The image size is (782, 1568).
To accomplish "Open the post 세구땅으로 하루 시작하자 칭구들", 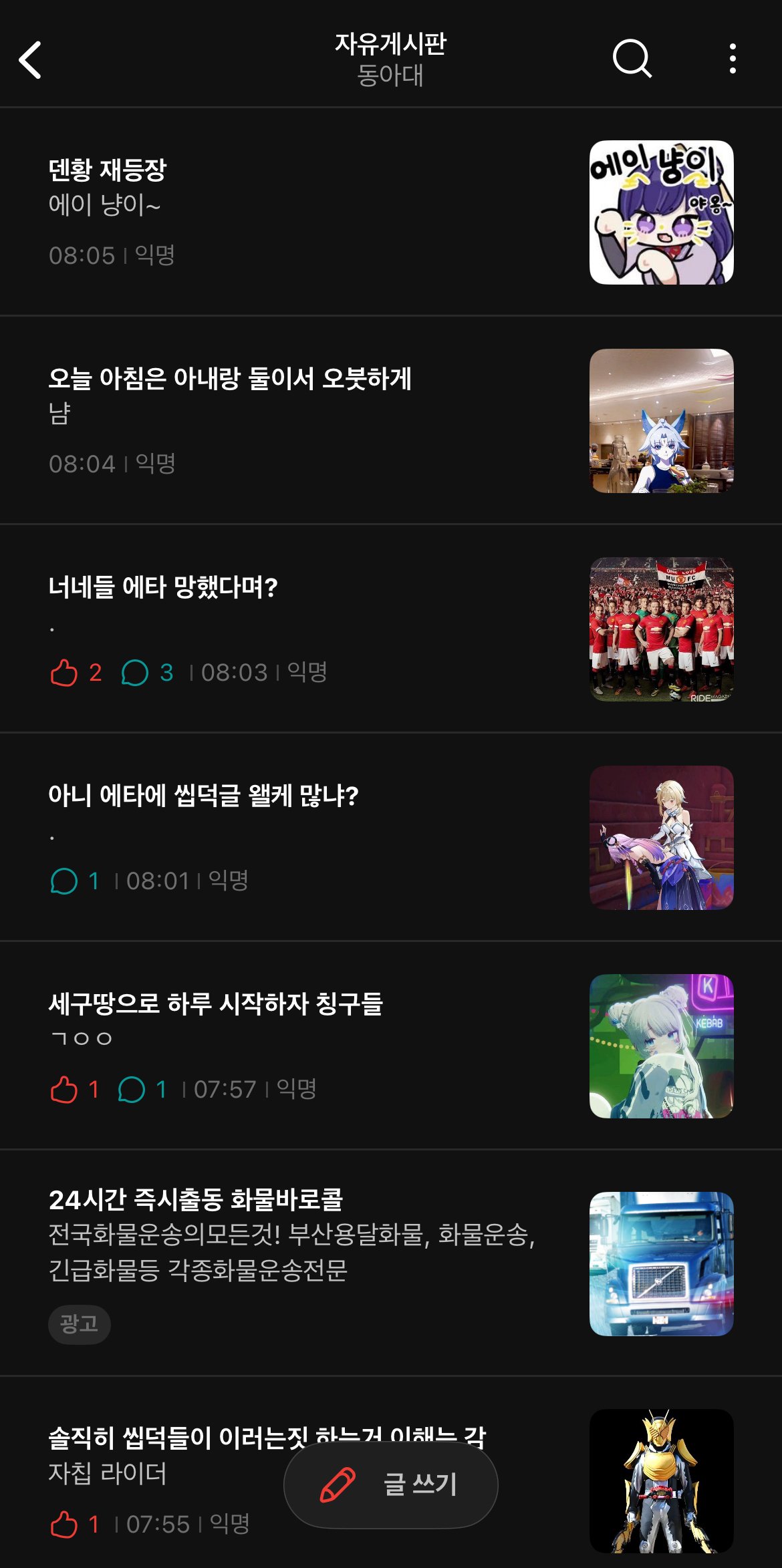I will pos(215,1004).
